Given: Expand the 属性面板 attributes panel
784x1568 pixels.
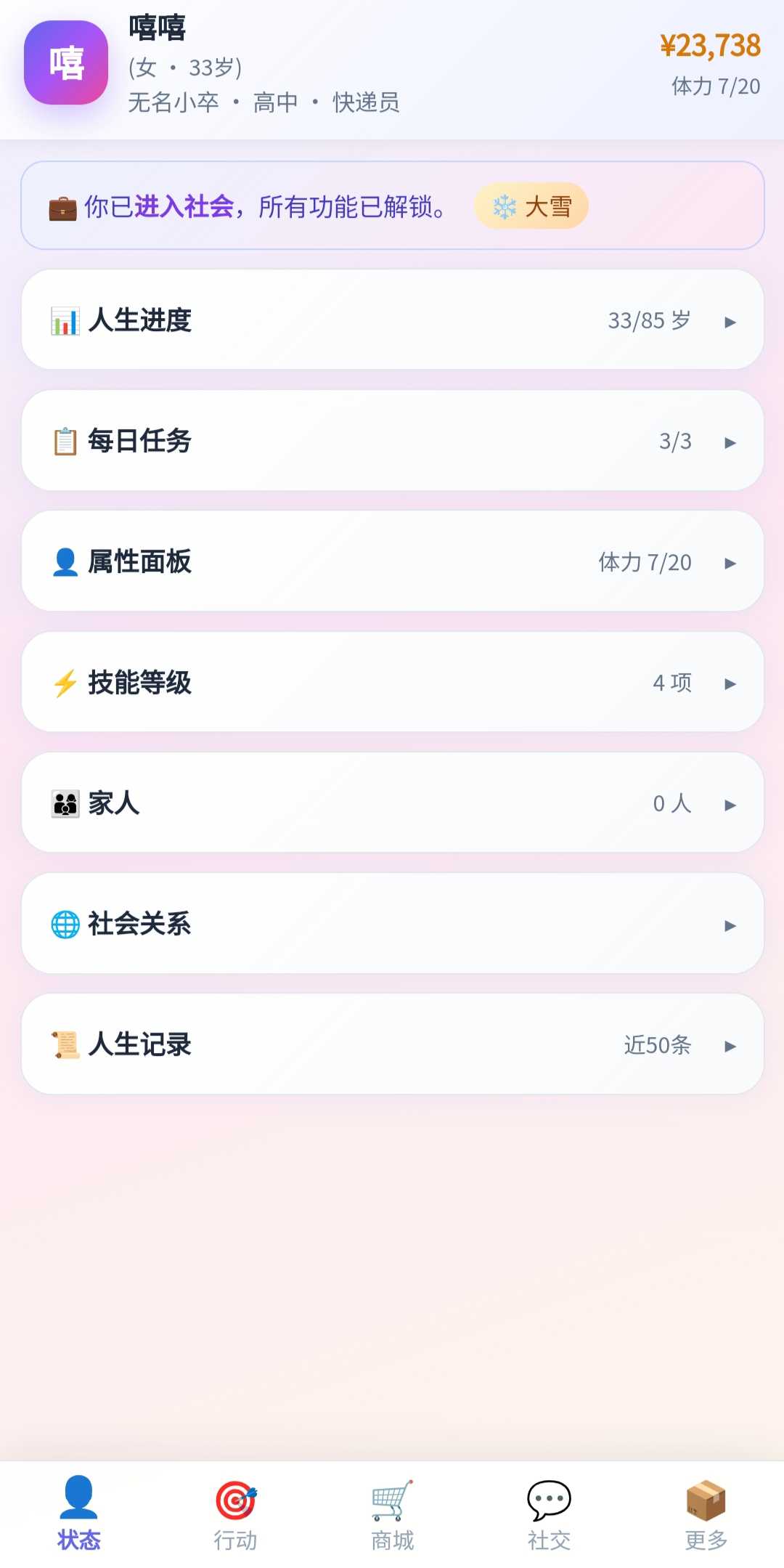Looking at the screenshot, I should coord(392,561).
